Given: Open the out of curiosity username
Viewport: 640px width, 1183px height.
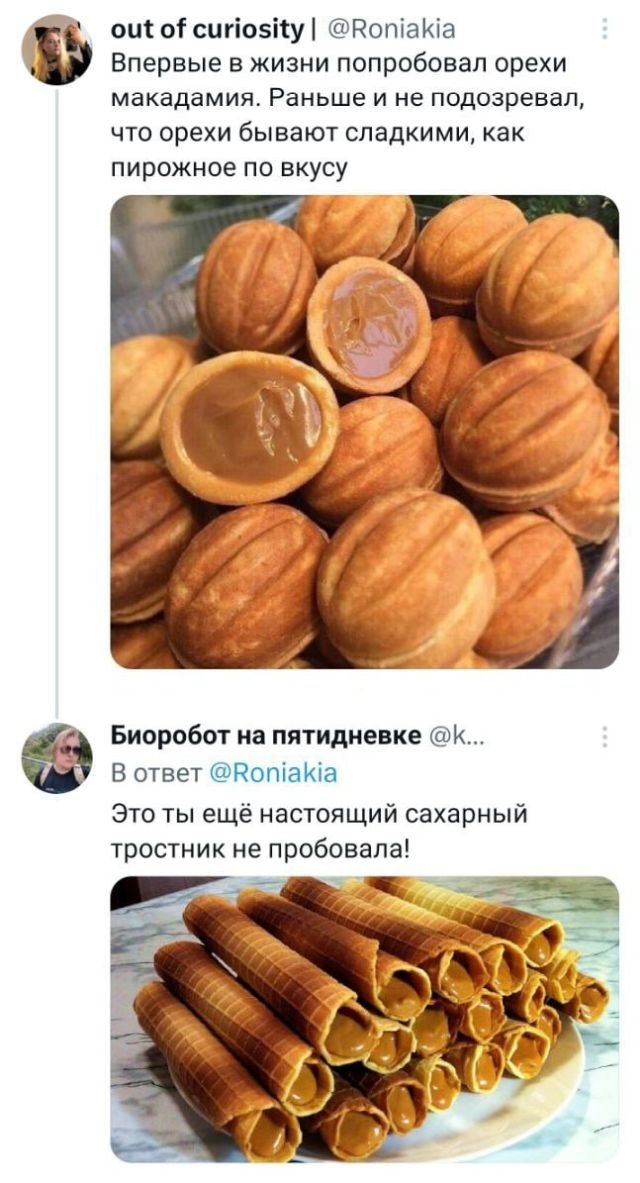Looking at the screenshot, I should (x=209, y=32).
